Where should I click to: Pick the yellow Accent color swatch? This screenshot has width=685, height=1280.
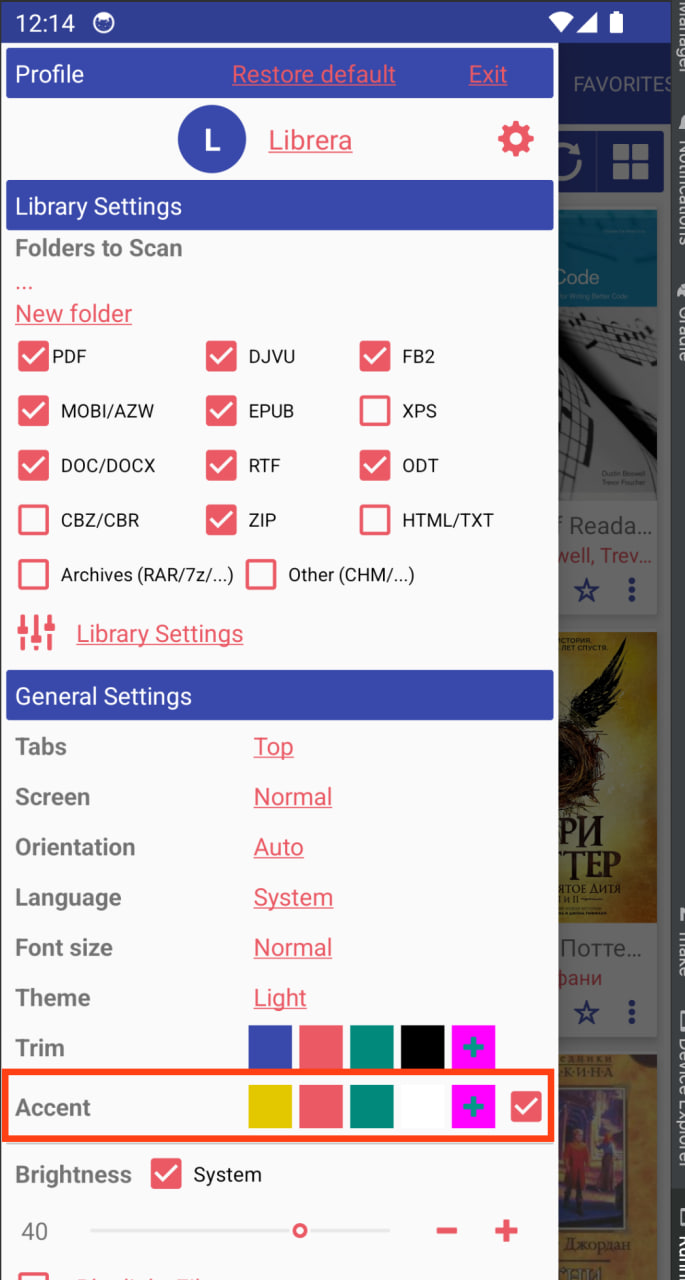point(270,1107)
